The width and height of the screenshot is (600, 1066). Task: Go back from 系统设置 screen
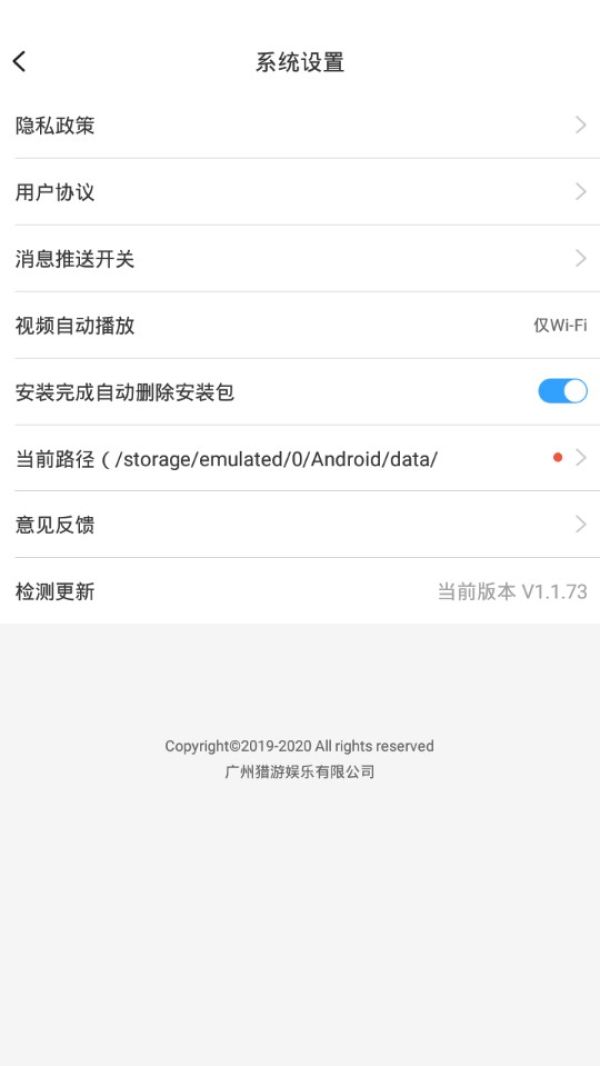point(20,62)
